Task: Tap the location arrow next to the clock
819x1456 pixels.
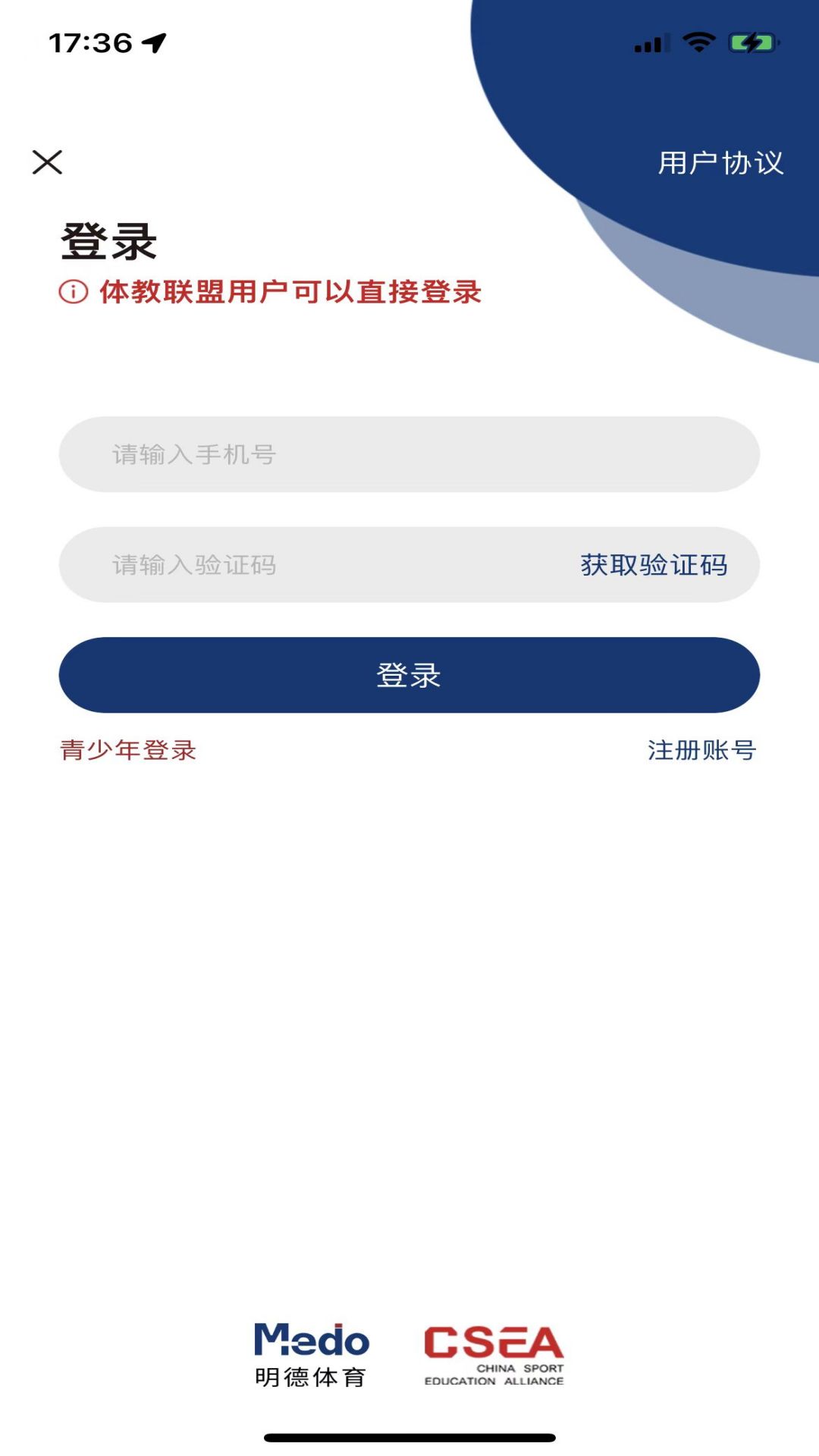Action: [153, 44]
